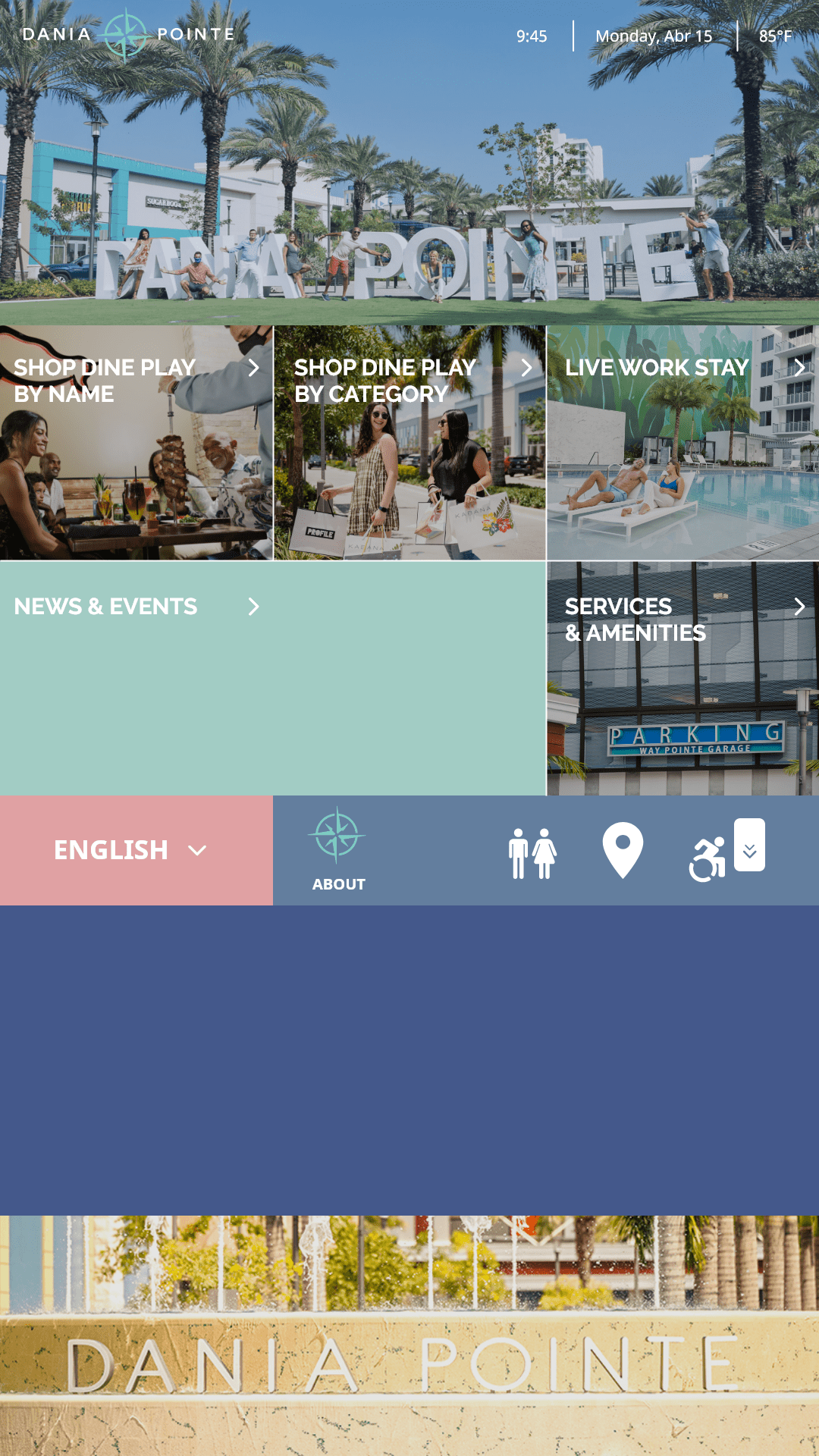Open Shop Dine Play By Name tile

click(x=136, y=443)
